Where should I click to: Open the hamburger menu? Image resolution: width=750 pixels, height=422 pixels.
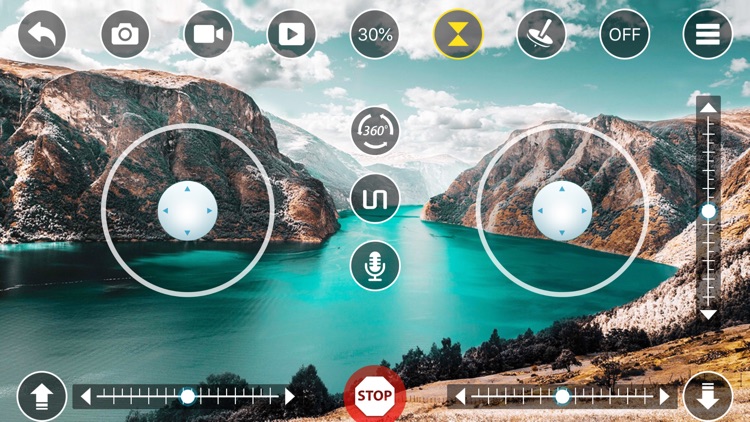point(707,35)
